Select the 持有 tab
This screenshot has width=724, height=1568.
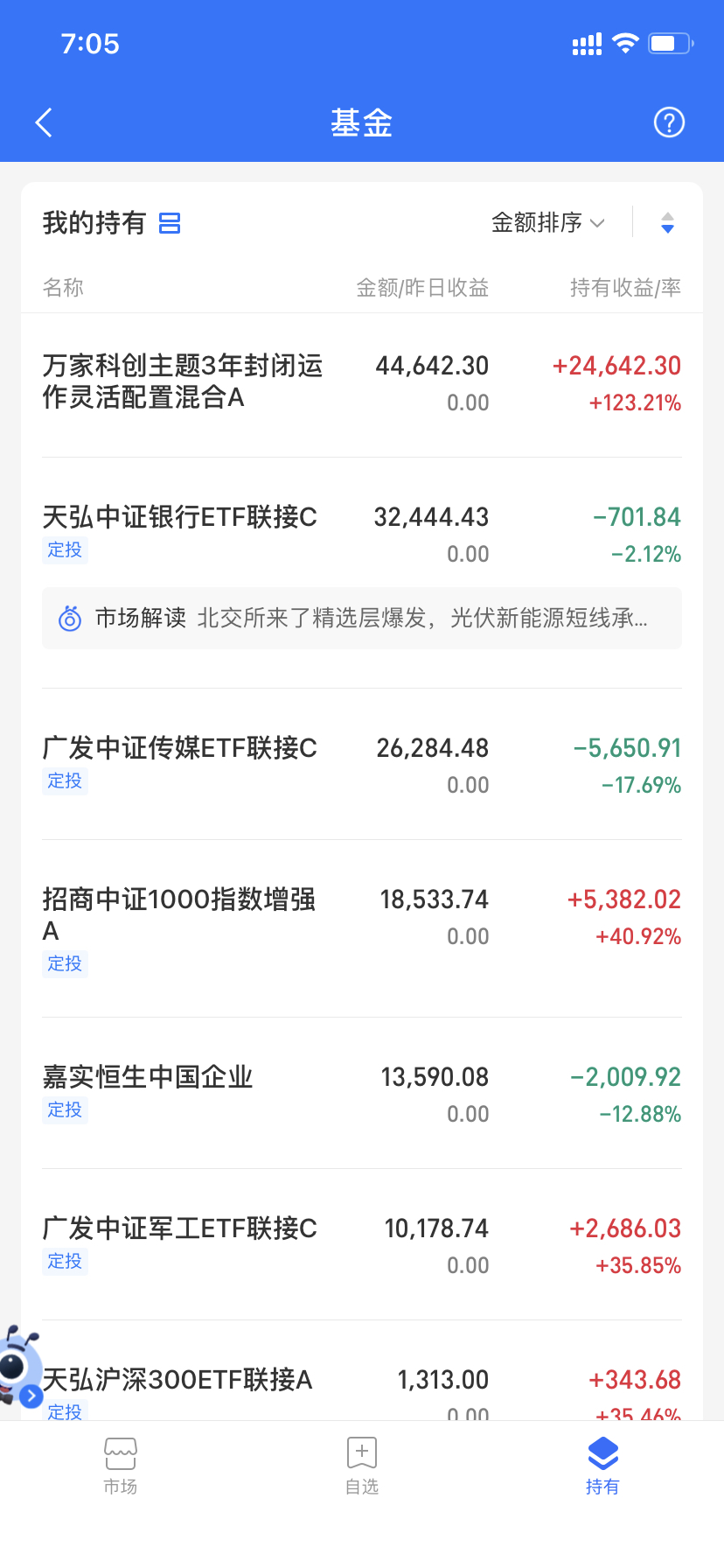(602, 1463)
